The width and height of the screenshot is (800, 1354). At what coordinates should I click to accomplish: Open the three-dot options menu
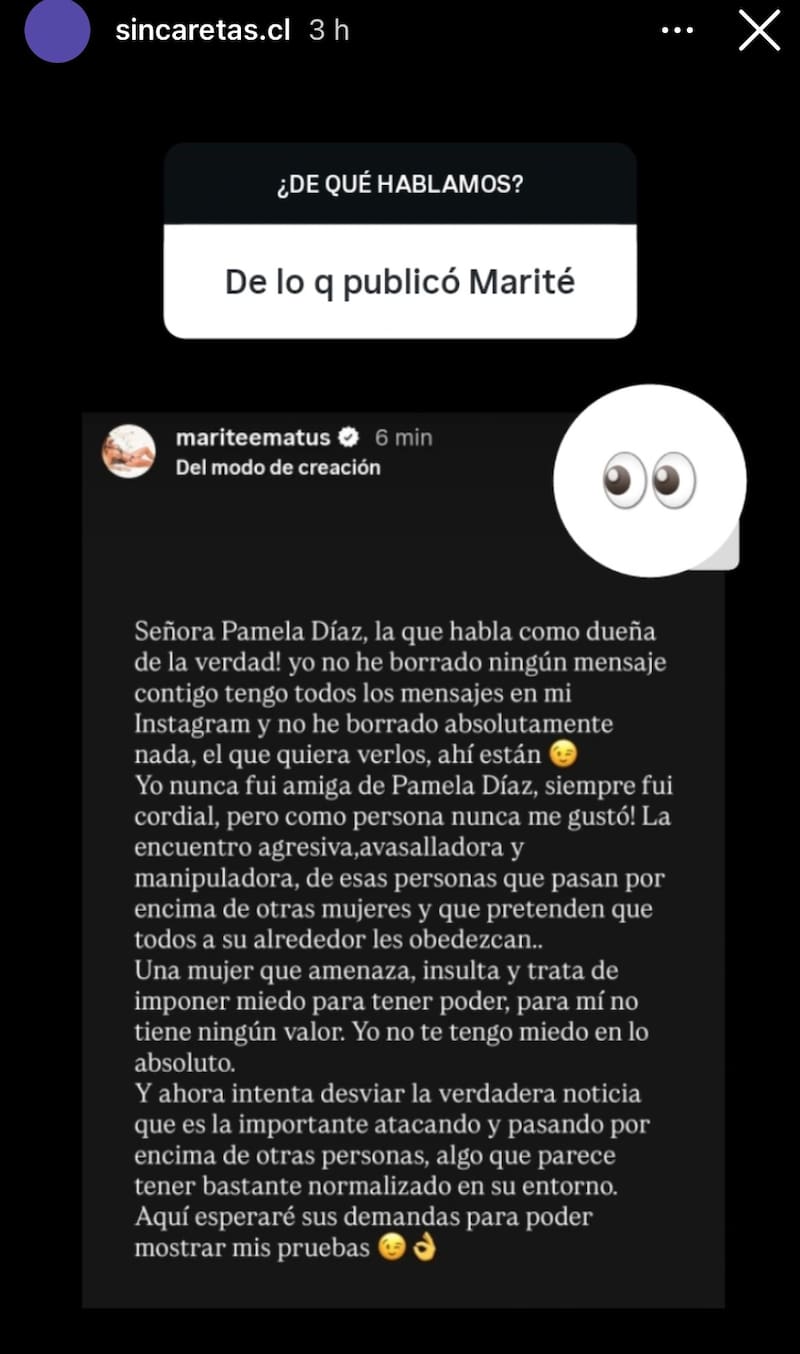[x=678, y=30]
